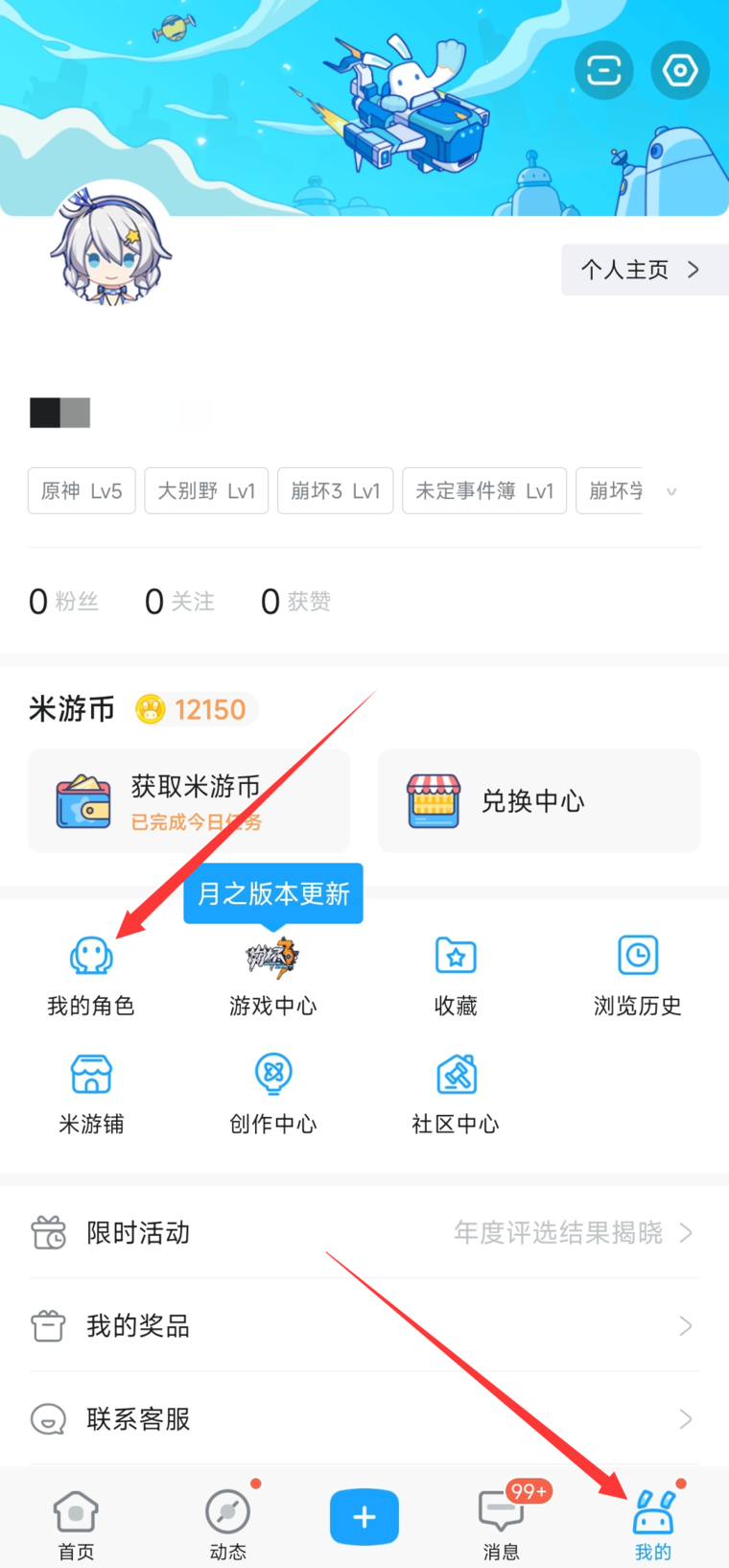Open 游戏中心
Viewport: 729px width, 1568px height.
tap(273, 974)
